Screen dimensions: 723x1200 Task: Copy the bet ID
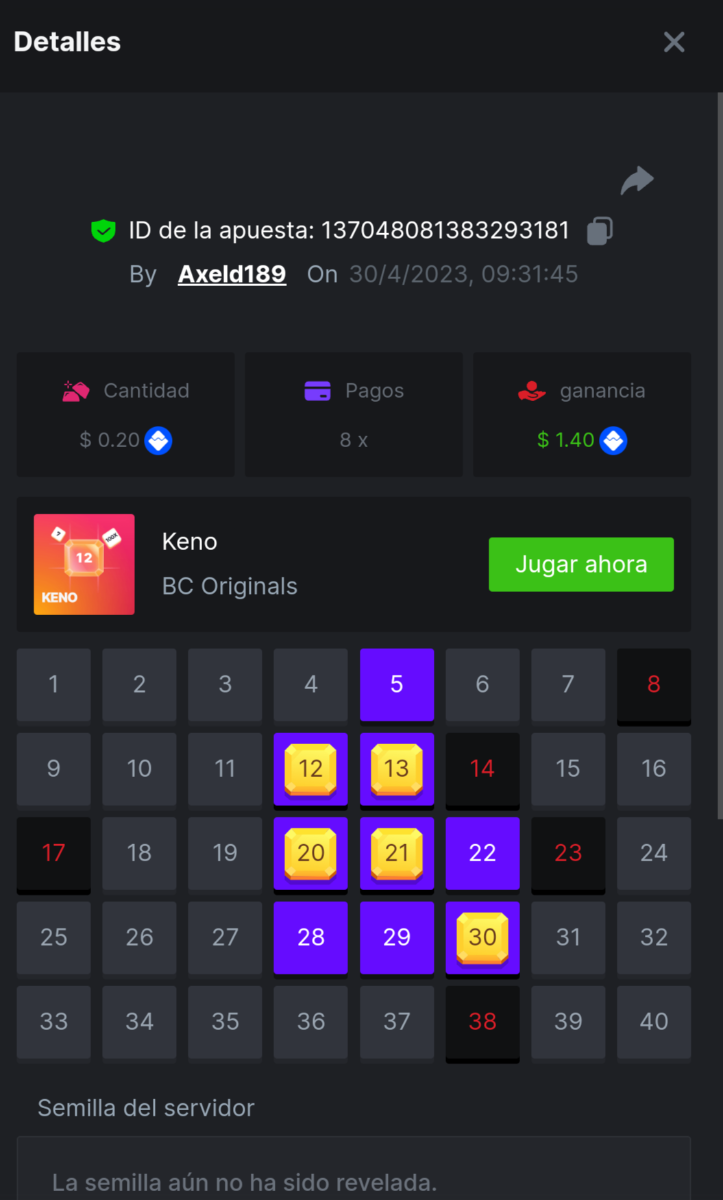pos(600,231)
